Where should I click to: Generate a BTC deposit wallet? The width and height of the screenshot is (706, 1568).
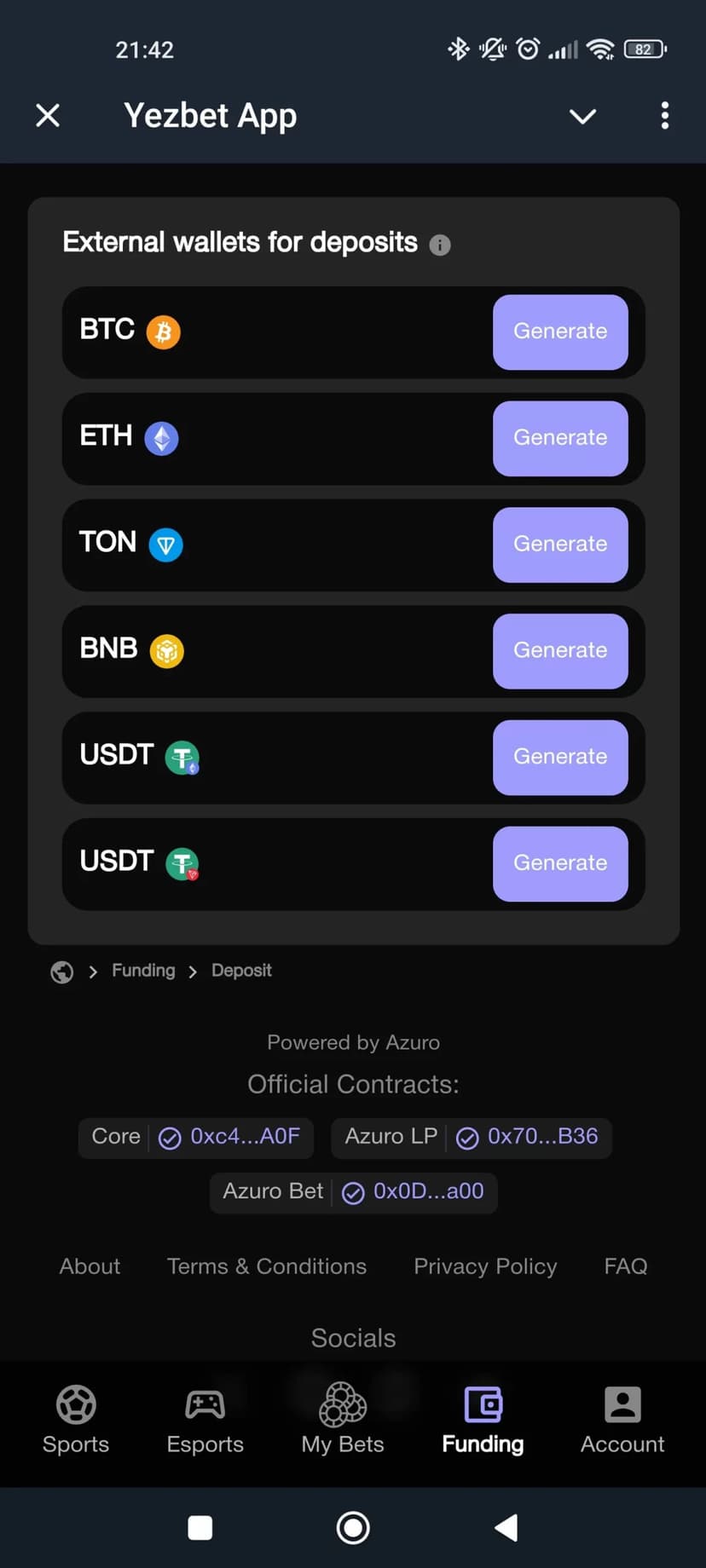tap(559, 331)
